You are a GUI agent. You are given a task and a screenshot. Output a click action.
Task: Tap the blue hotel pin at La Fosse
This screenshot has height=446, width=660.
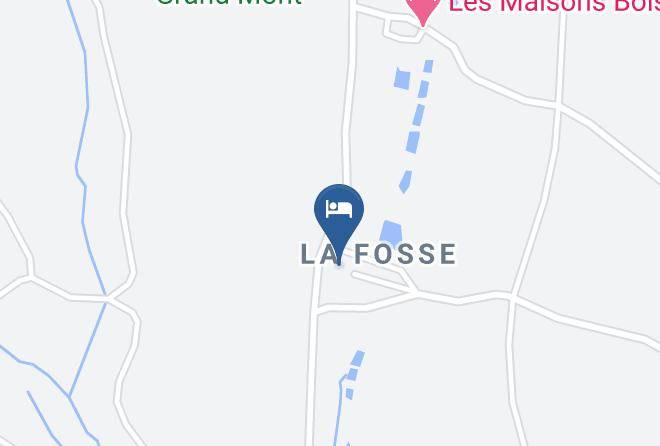click(339, 212)
